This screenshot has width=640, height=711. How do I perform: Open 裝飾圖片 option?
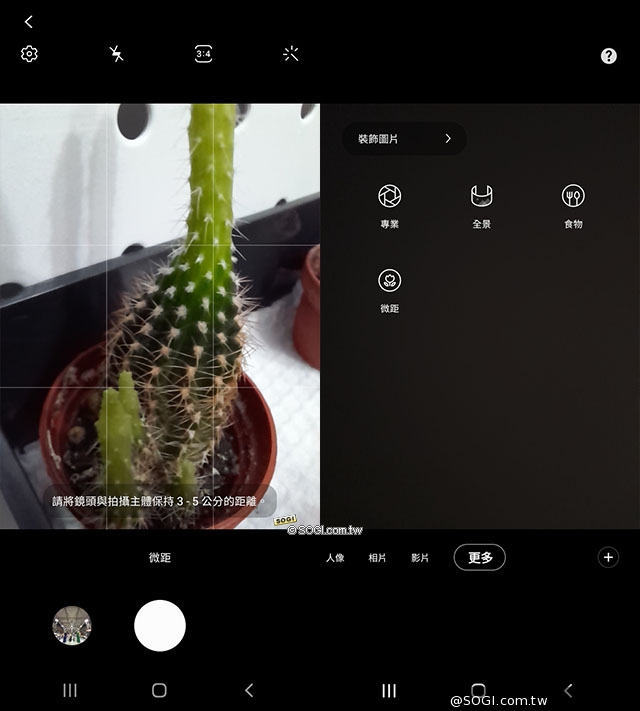pyautogui.click(x=404, y=139)
